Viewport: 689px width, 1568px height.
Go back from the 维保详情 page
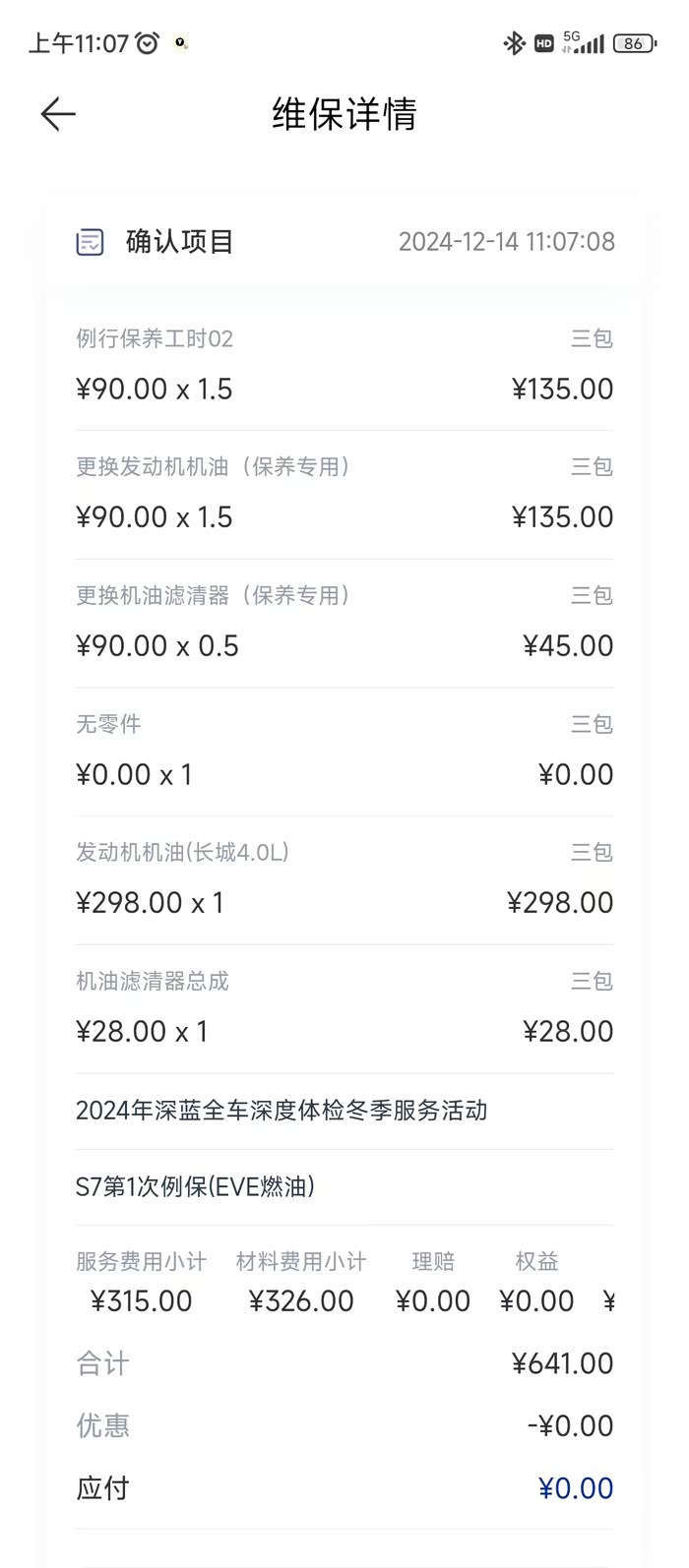point(58,114)
